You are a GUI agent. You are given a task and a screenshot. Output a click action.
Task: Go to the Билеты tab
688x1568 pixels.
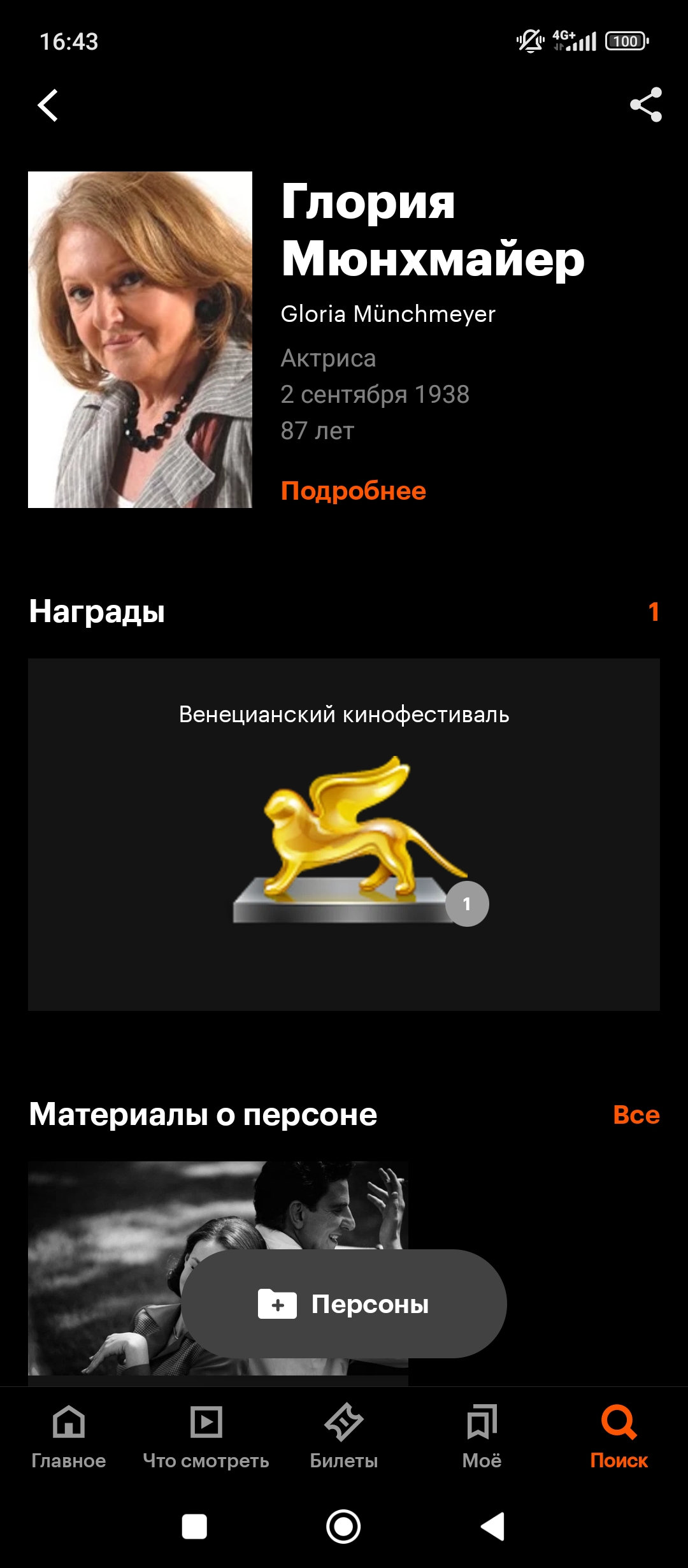tap(344, 1434)
